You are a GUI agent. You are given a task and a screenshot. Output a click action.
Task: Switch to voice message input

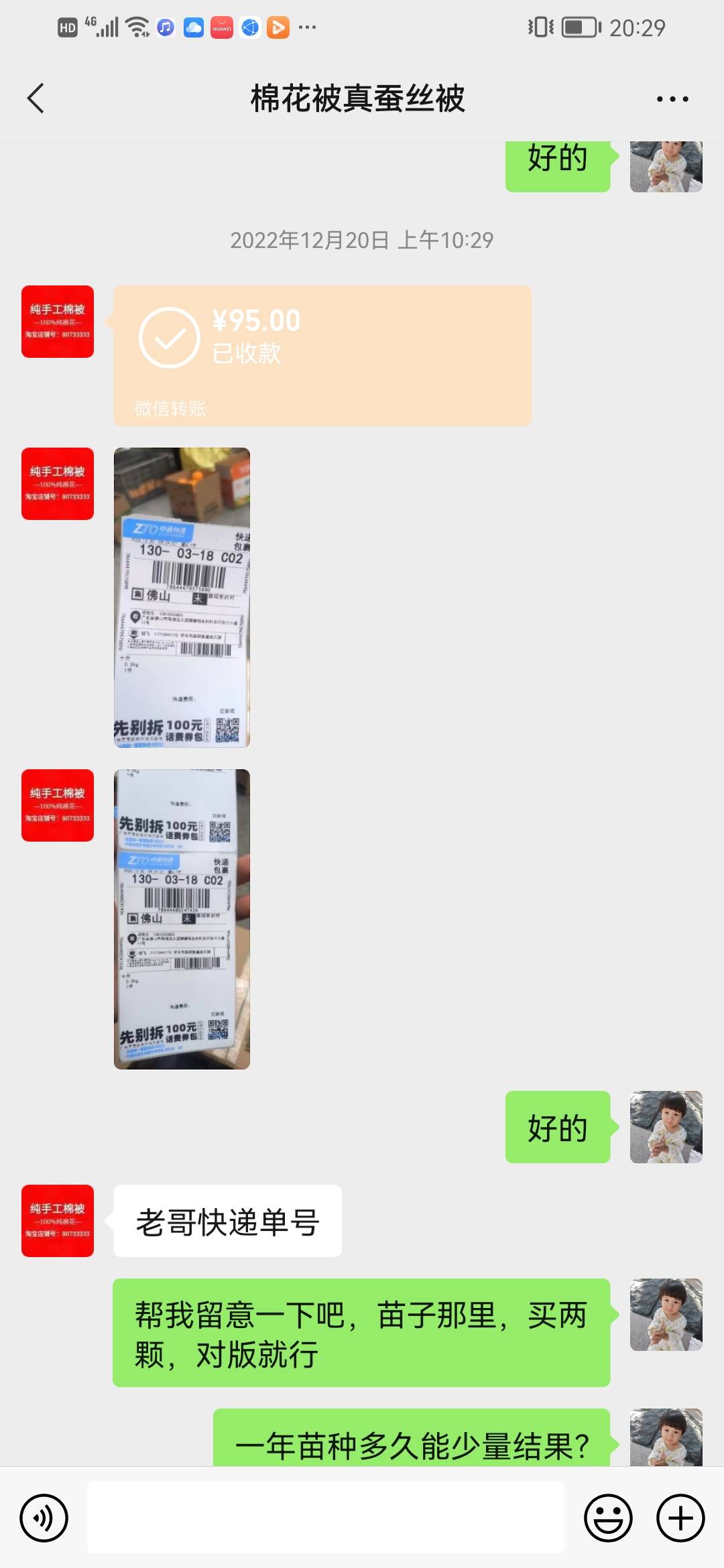44,1518
